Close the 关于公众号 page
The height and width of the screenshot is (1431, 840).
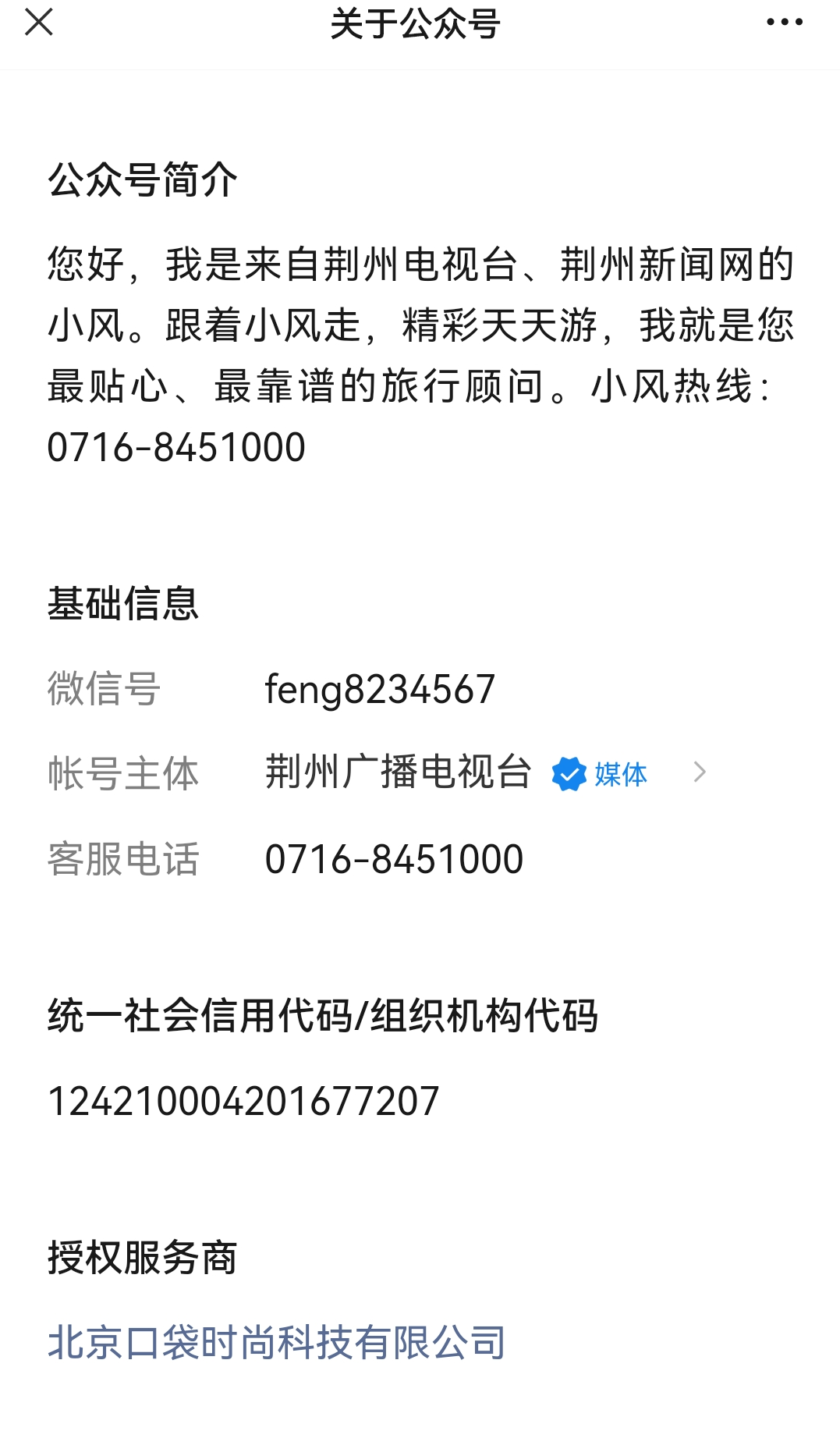coord(38,23)
